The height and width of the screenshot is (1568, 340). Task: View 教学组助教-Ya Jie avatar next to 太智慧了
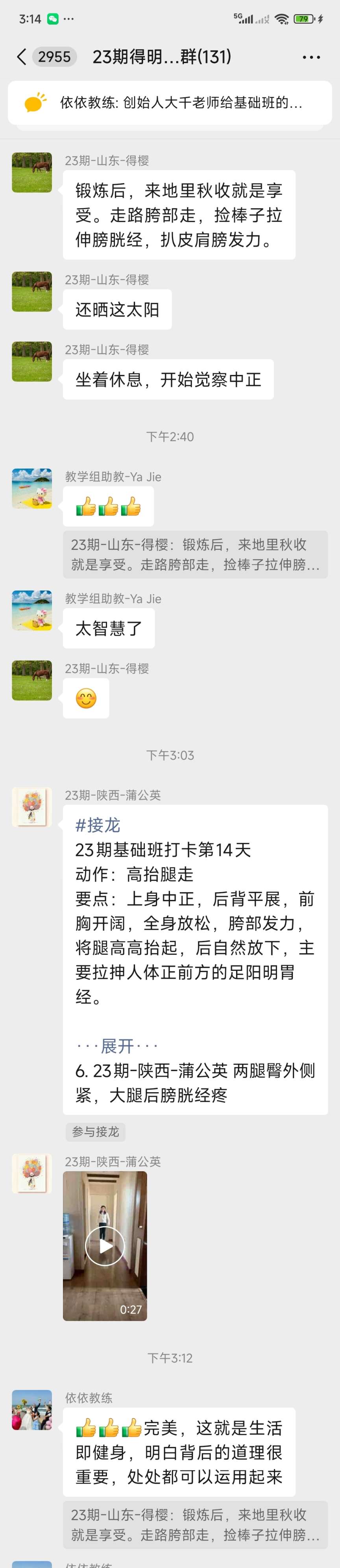click(x=31, y=610)
